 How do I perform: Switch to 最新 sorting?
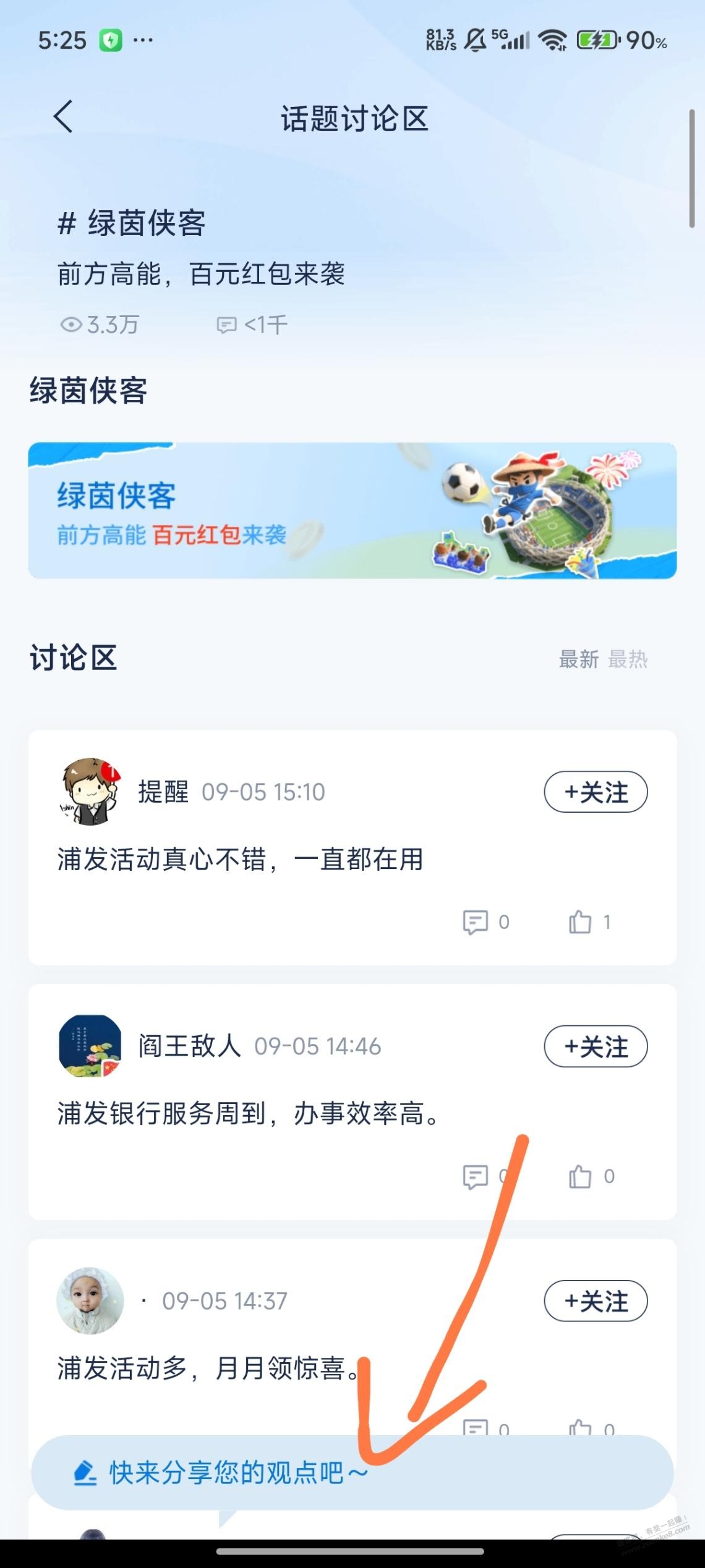tap(578, 659)
